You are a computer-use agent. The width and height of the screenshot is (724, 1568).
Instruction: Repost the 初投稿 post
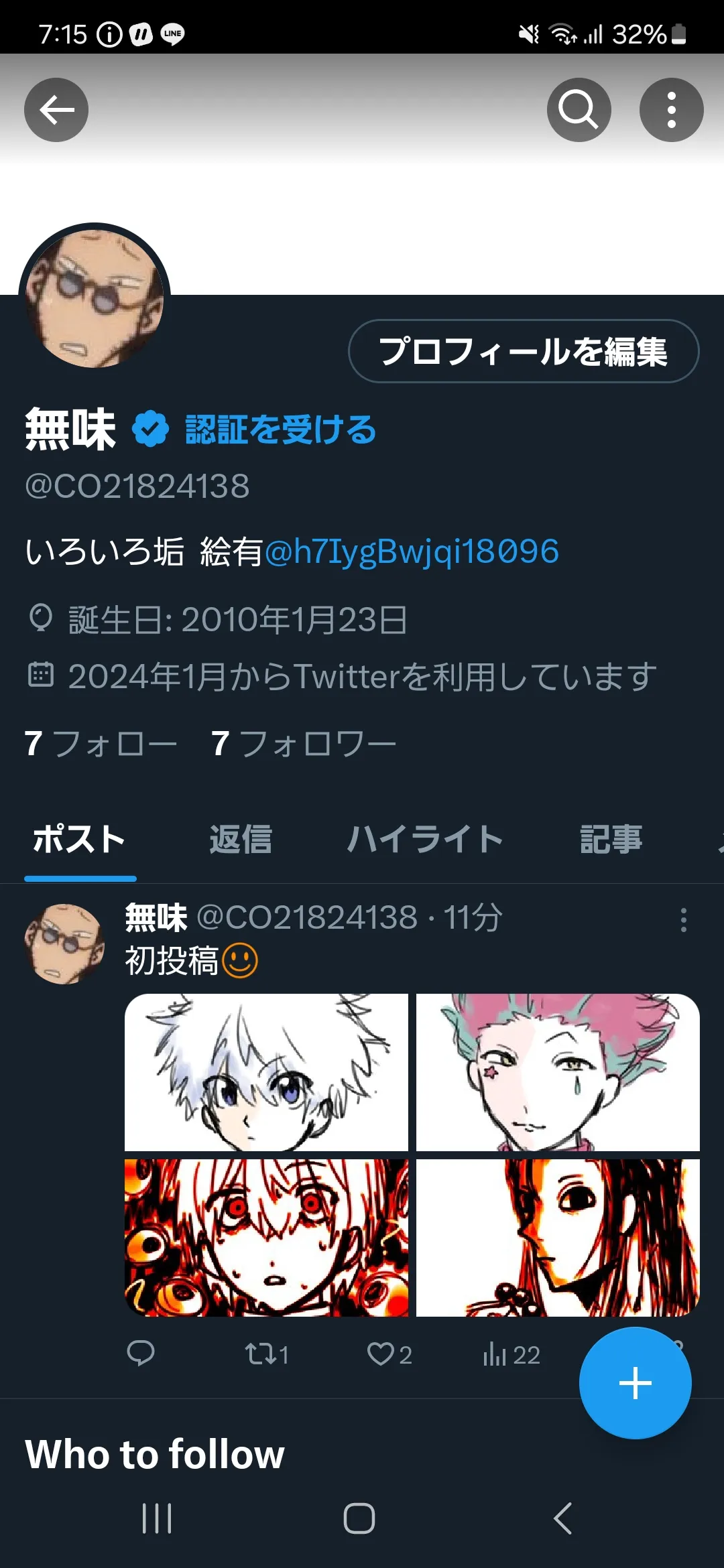pyautogui.click(x=267, y=1354)
